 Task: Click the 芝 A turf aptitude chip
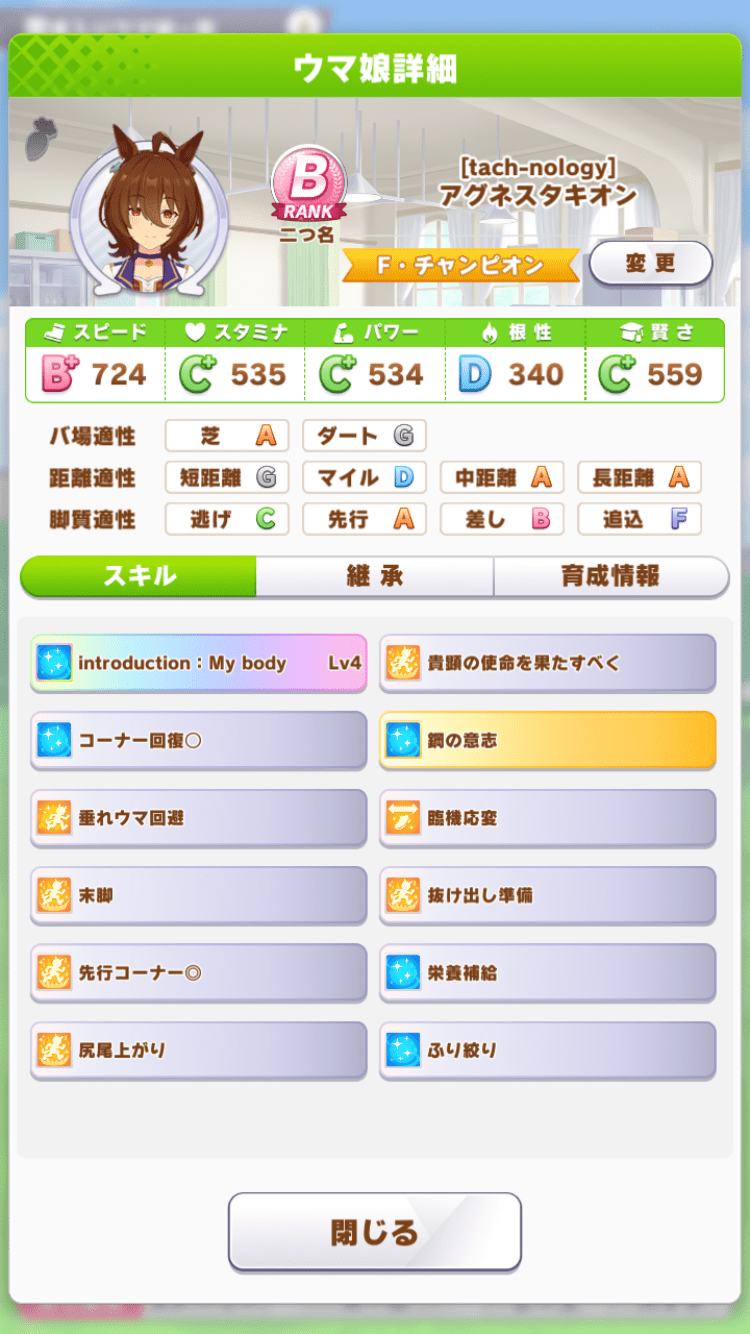pyautogui.click(x=226, y=435)
